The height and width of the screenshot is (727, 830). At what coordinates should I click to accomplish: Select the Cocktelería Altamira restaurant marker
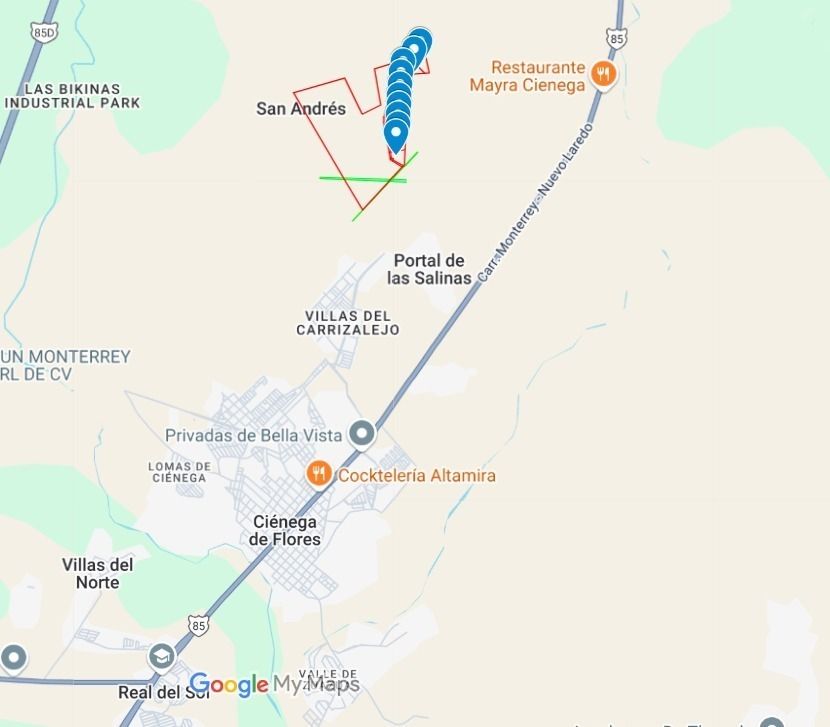[319, 474]
